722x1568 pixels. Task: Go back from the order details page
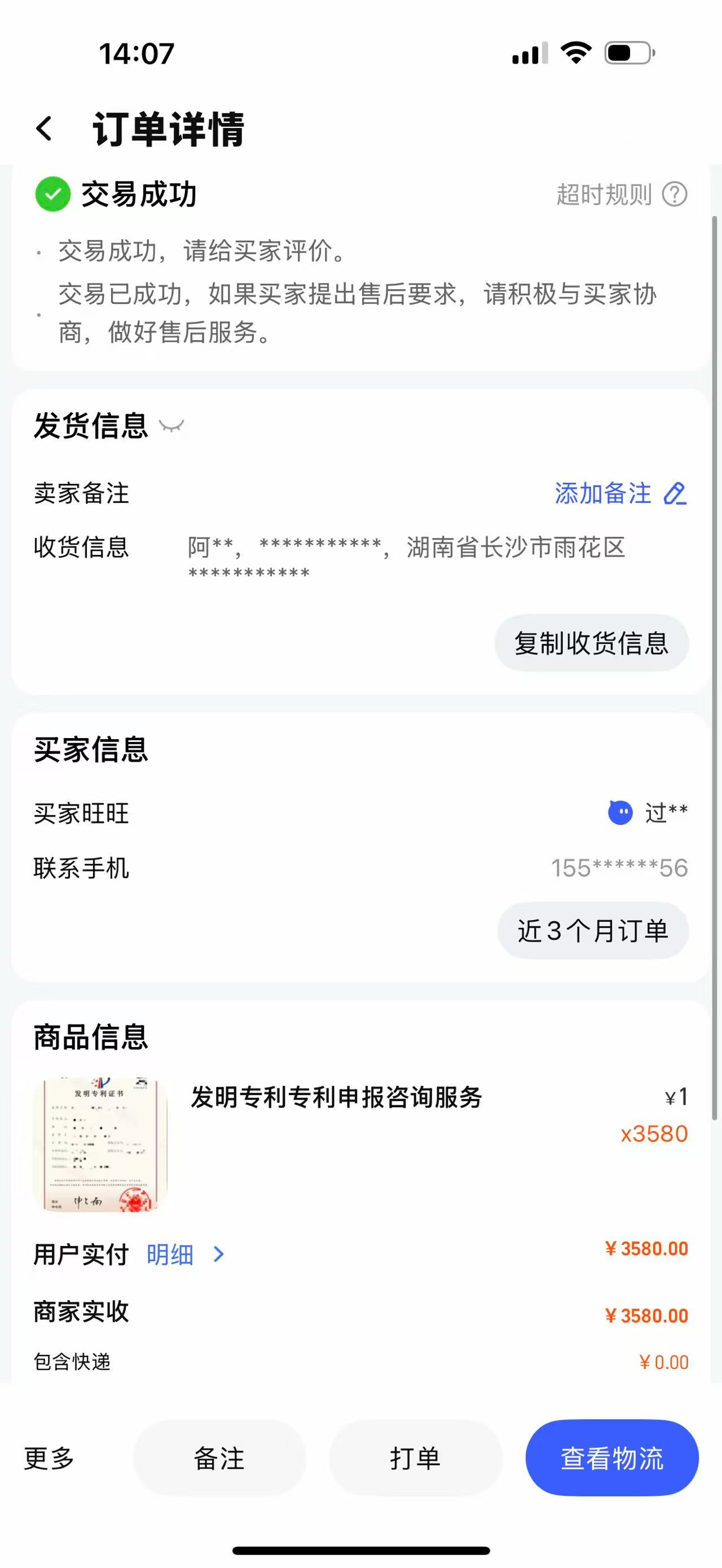(45, 129)
